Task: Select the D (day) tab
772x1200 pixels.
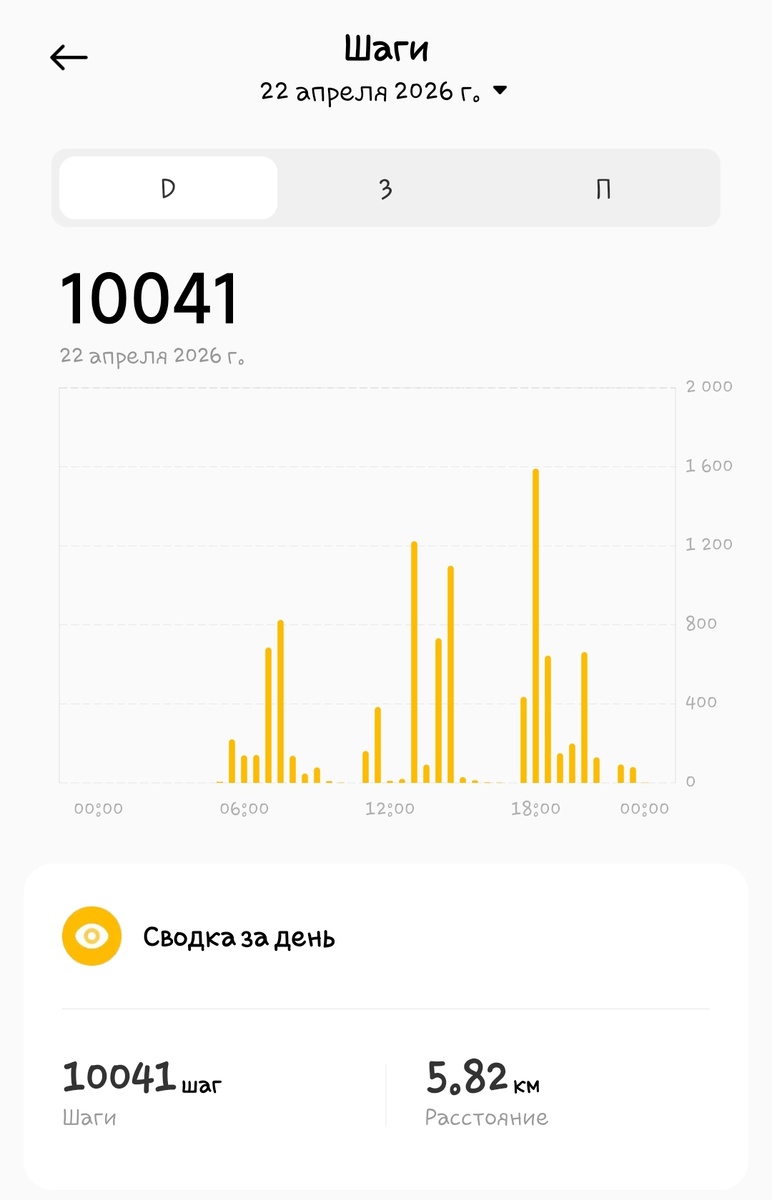Action: (x=168, y=187)
